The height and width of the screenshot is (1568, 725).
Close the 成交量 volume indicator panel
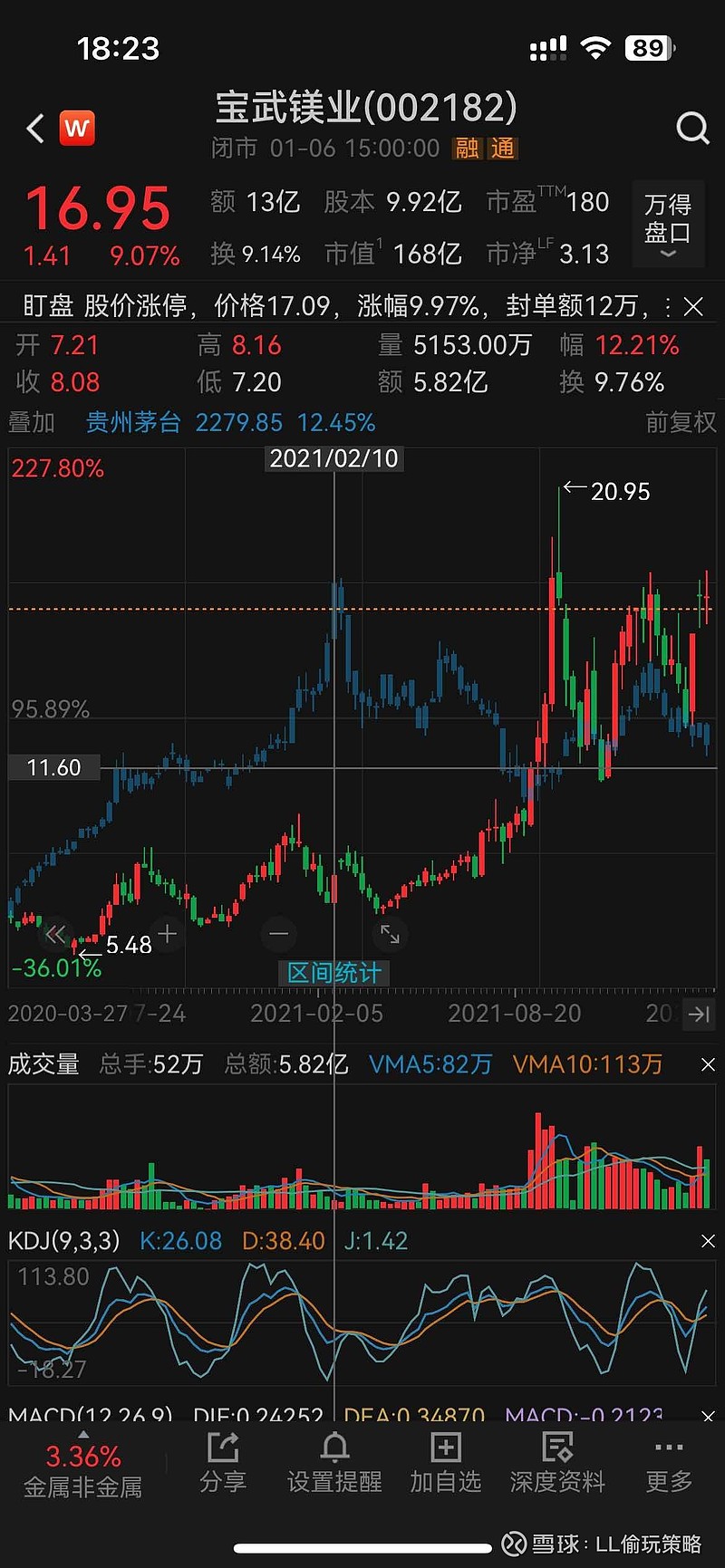click(709, 1064)
